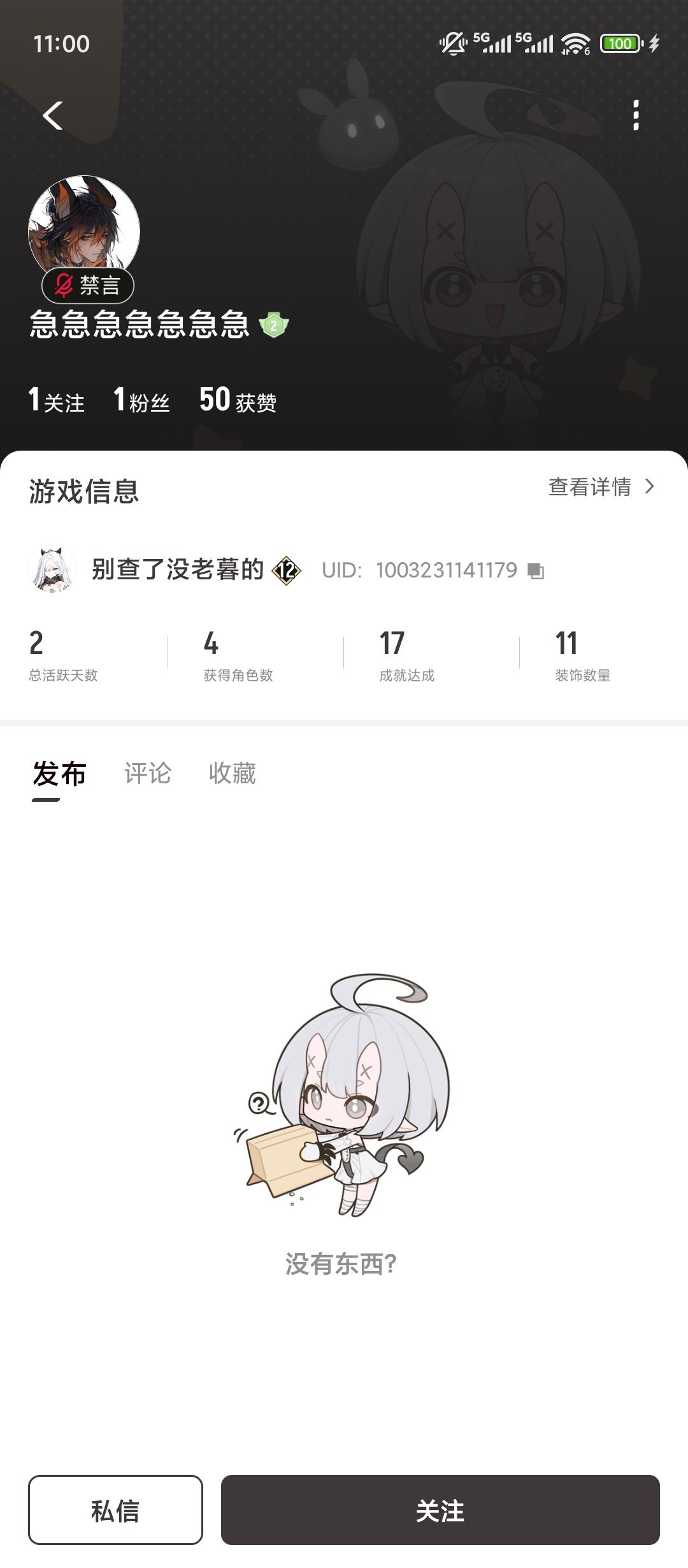
Task: Switch to the 收藏 tab
Action: [x=233, y=774]
